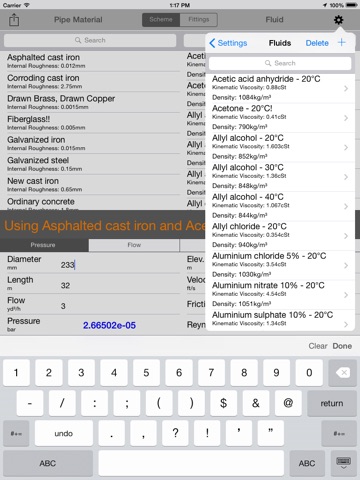The height and width of the screenshot is (480, 360).
Task: Select Corroding cast iron pipe material
Action: 93,82
